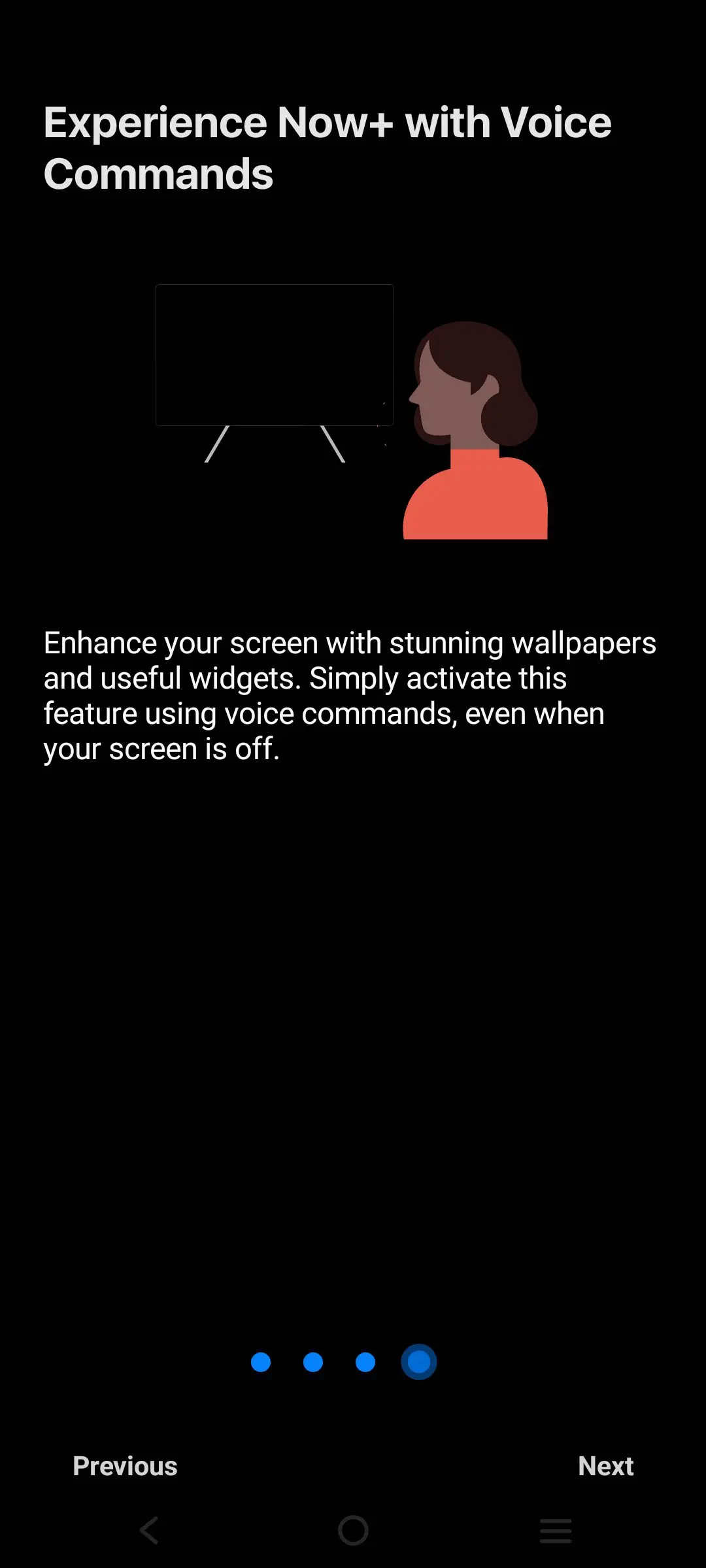Jump to the first page indicator dot

[x=261, y=1362]
